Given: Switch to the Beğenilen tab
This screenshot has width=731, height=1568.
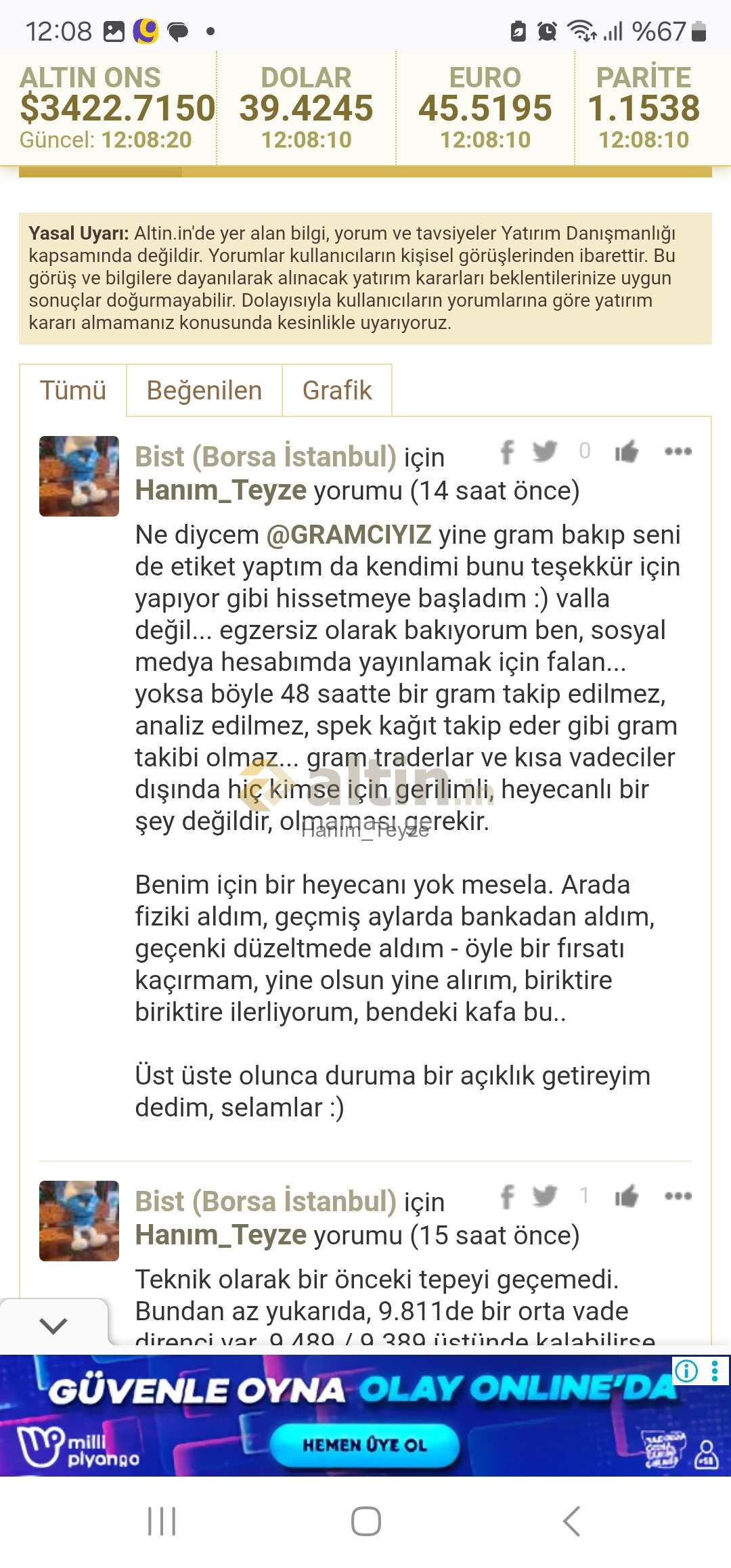Looking at the screenshot, I should [x=204, y=391].
